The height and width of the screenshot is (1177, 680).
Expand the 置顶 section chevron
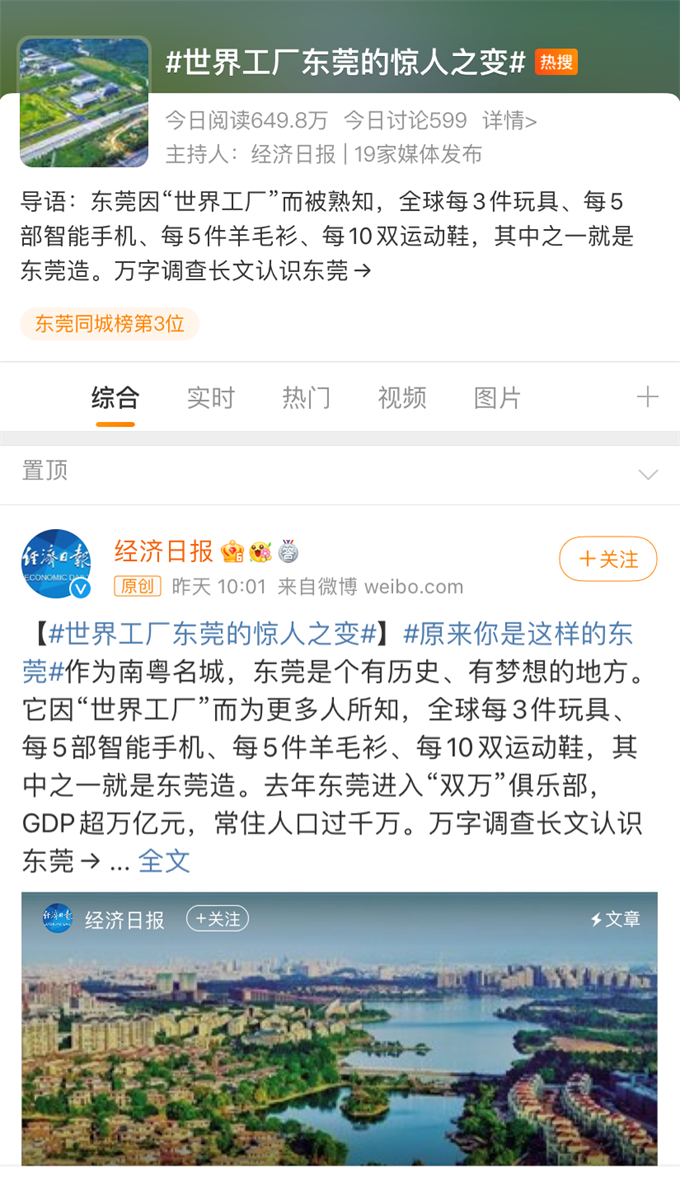(648, 474)
